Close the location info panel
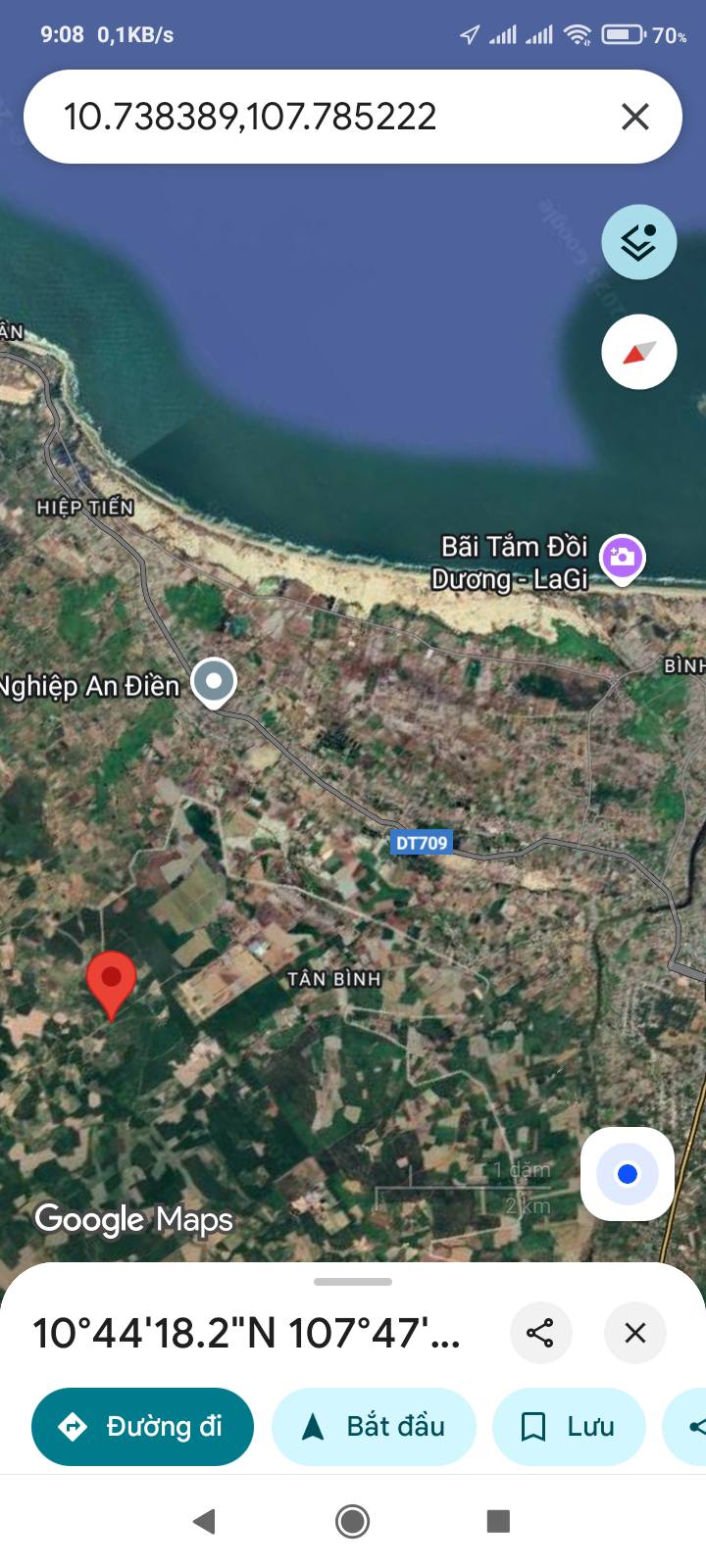The image size is (706, 1568). coord(635,1333)
